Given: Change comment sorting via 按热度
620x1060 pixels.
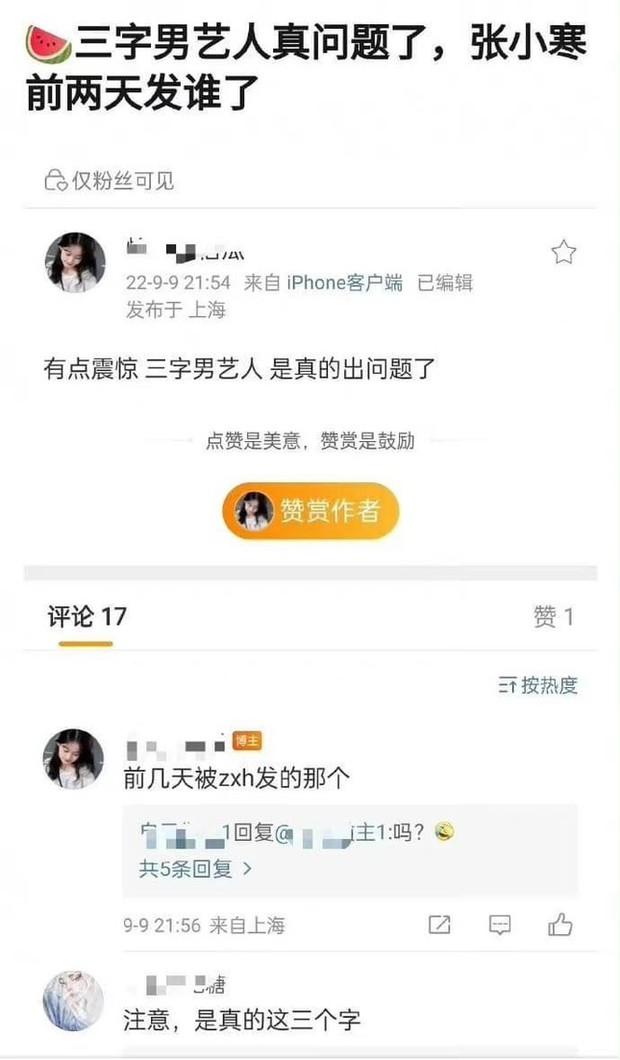Looking at the screenshot, I should coord(538,685).
